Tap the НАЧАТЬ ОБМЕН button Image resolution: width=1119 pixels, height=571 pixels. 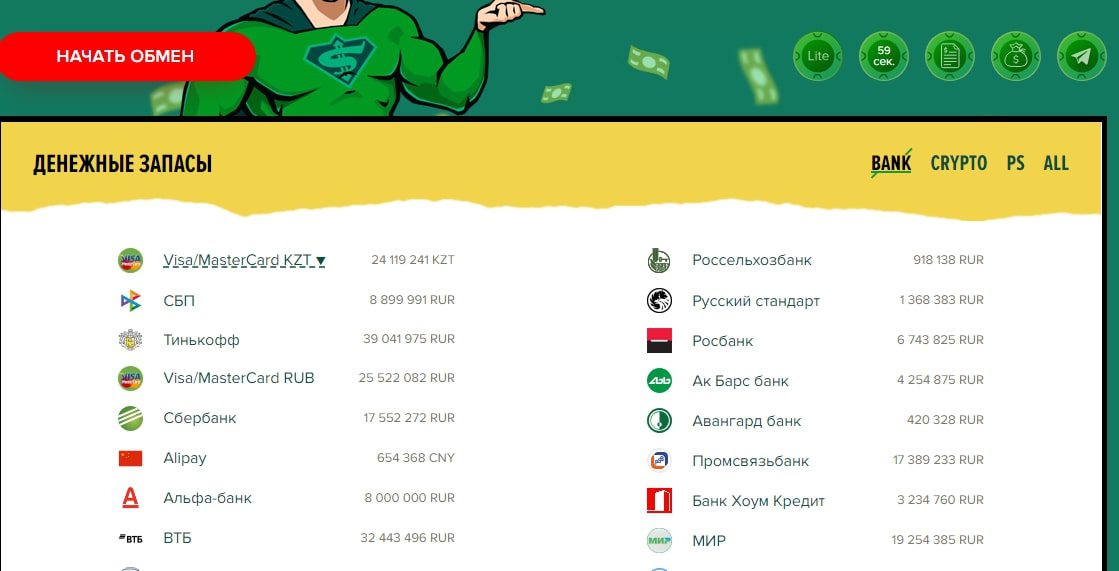click(x=125, y=57)
